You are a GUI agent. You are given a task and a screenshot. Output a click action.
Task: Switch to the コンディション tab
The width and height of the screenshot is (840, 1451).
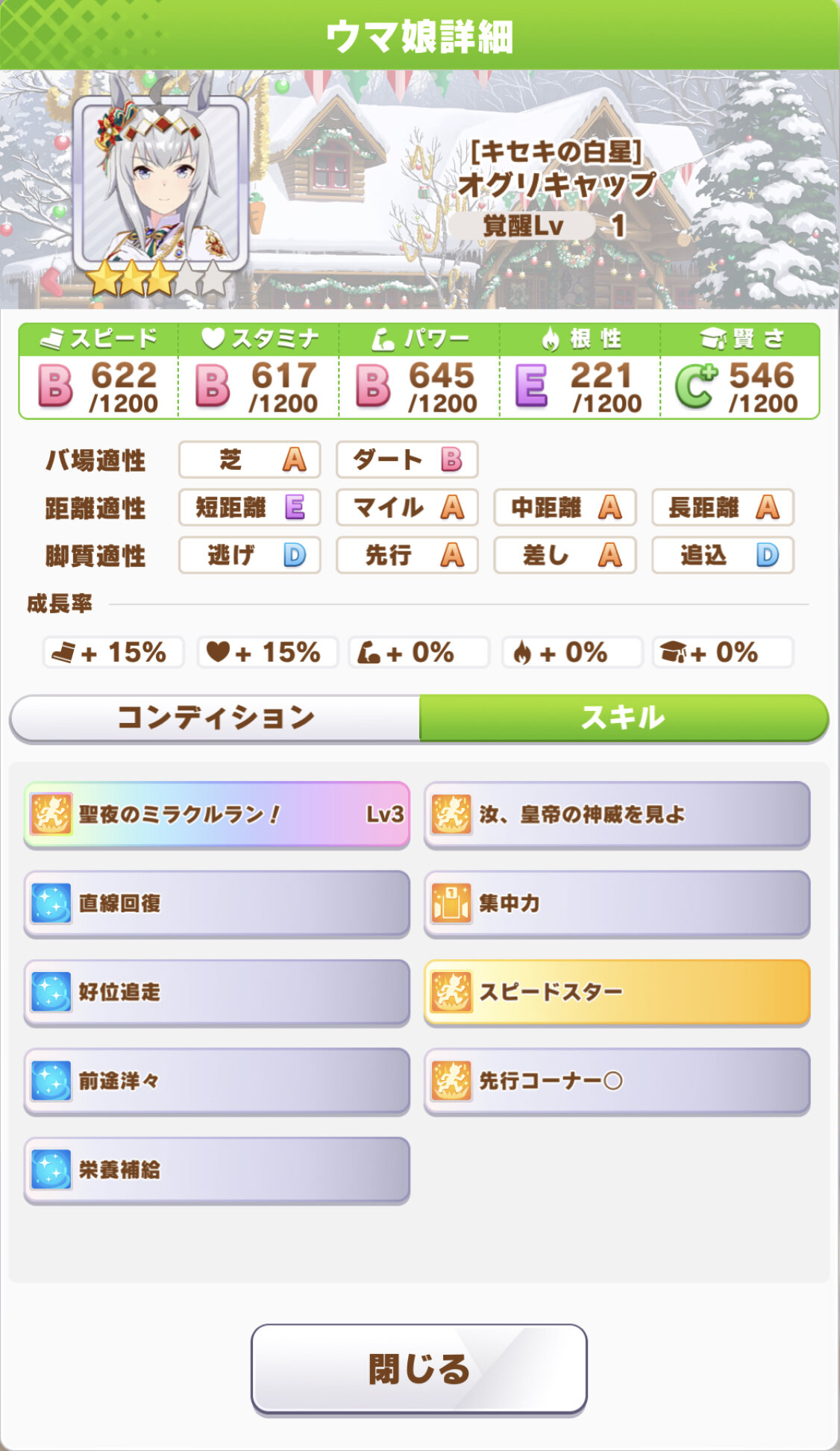point(216,718)
